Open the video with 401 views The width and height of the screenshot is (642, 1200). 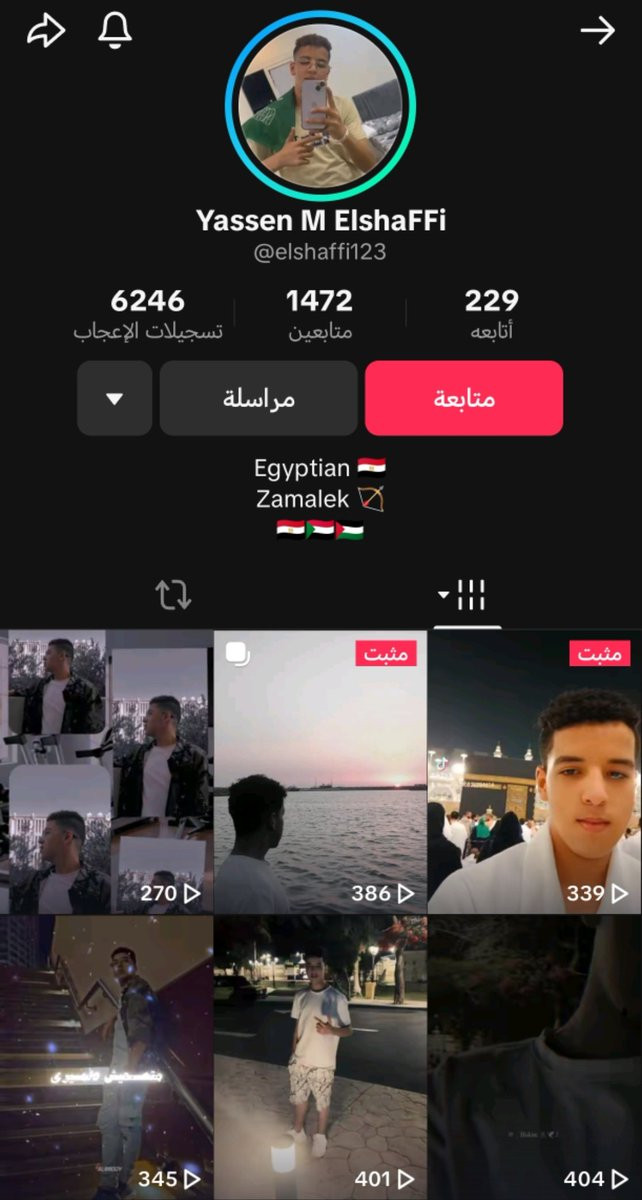(320, 1058)
